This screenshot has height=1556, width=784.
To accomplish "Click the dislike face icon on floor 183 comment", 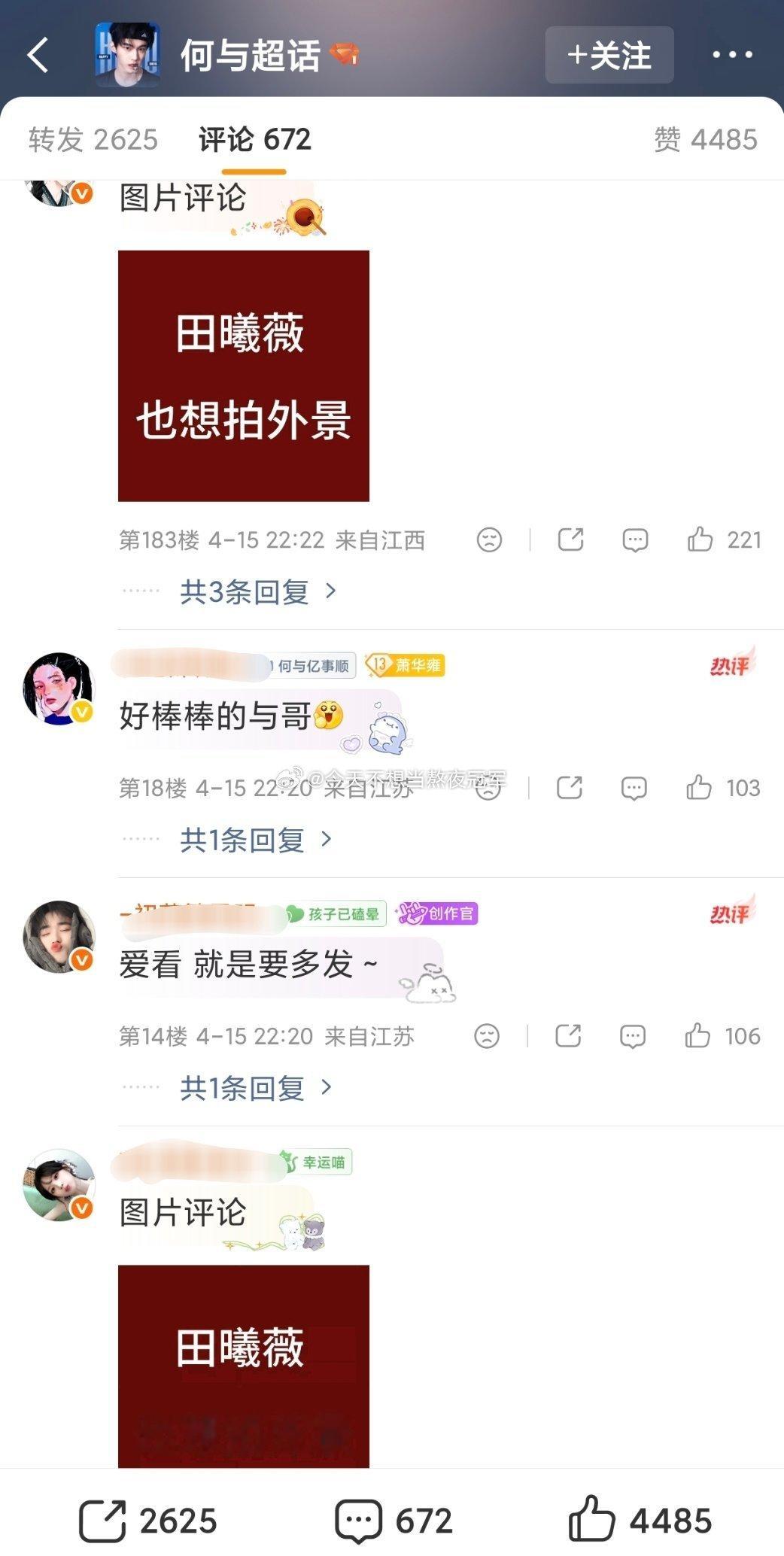I will click(x=491, y=540).
